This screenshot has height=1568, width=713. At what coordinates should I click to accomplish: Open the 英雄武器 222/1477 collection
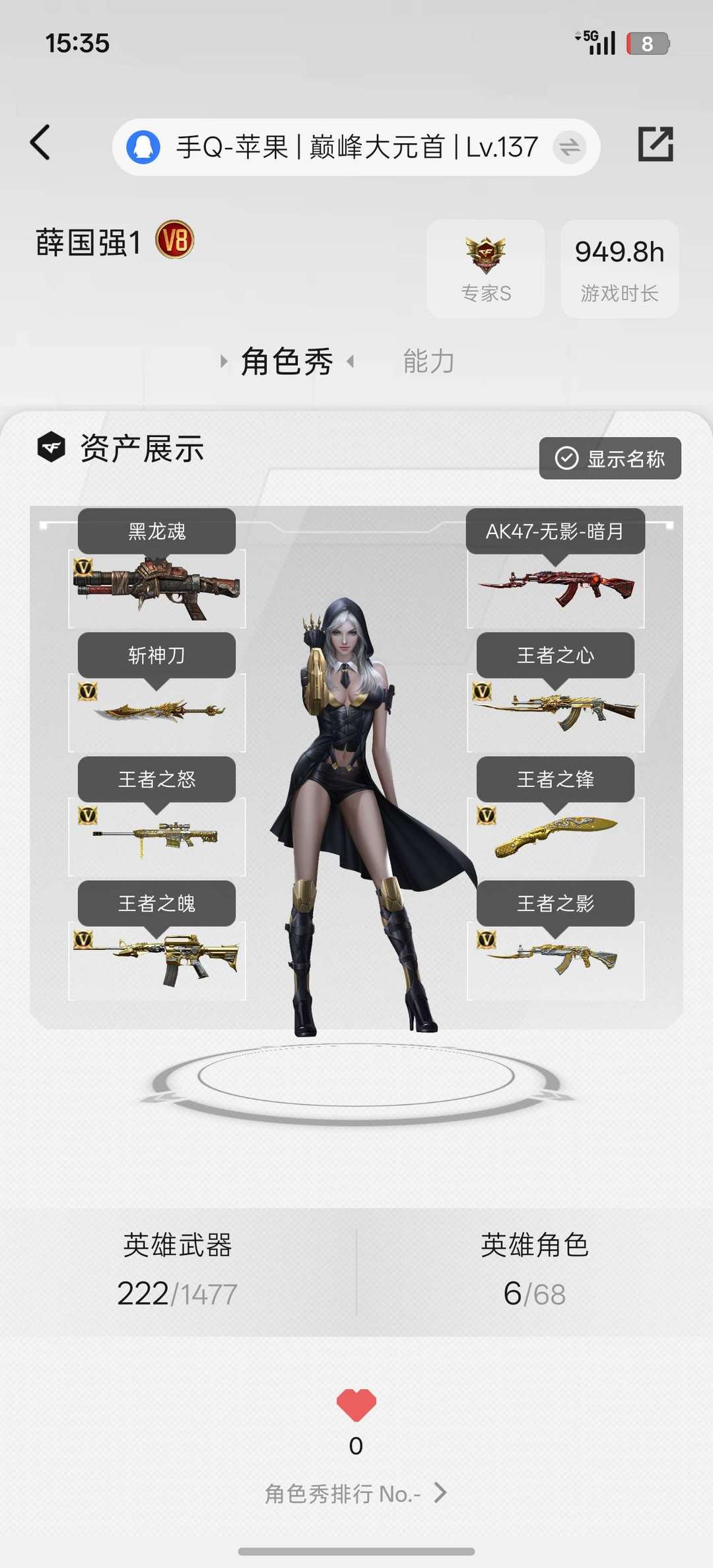pos(178,1270)
